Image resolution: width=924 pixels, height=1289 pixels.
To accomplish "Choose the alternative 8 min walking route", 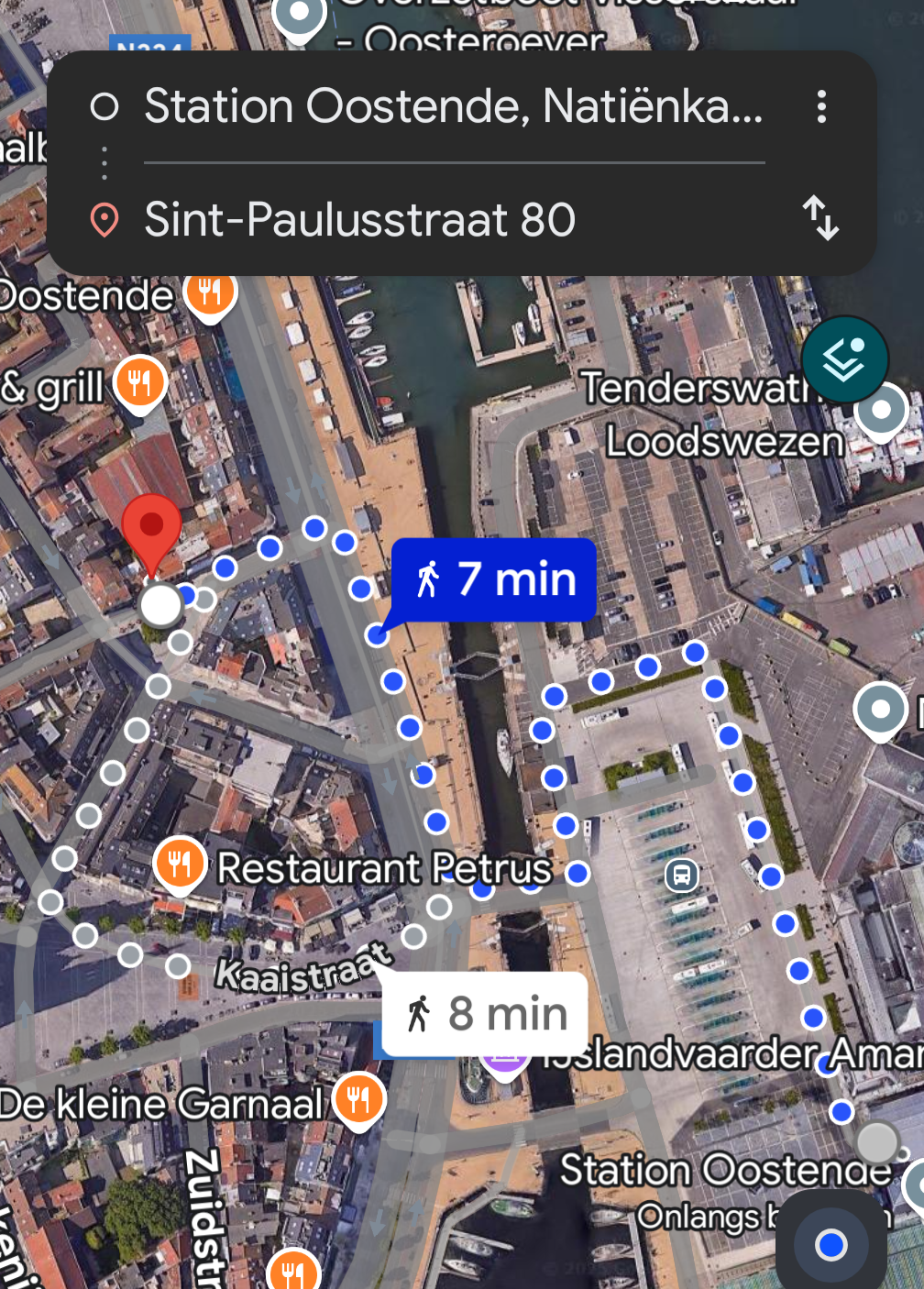I will pyautogui.click(x=487, y=1014).
